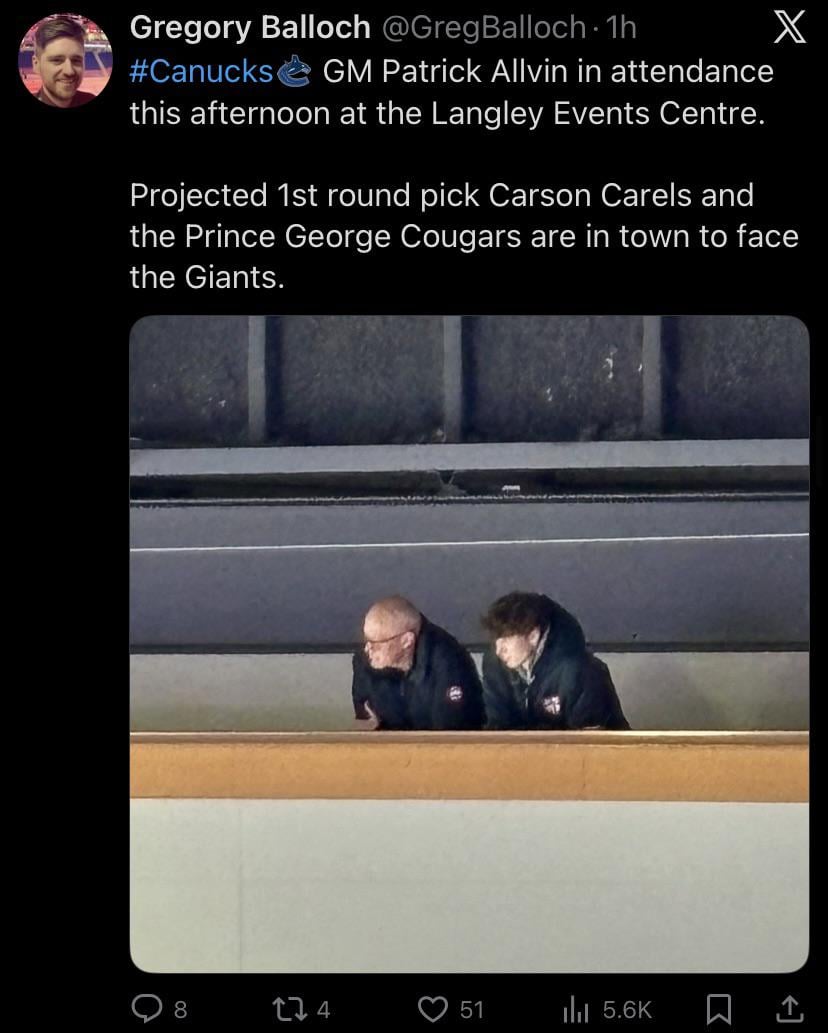This screenshot has width=828, height=1033.
Task: Like Gregory Balloch's post
Action: (433, 1009)
